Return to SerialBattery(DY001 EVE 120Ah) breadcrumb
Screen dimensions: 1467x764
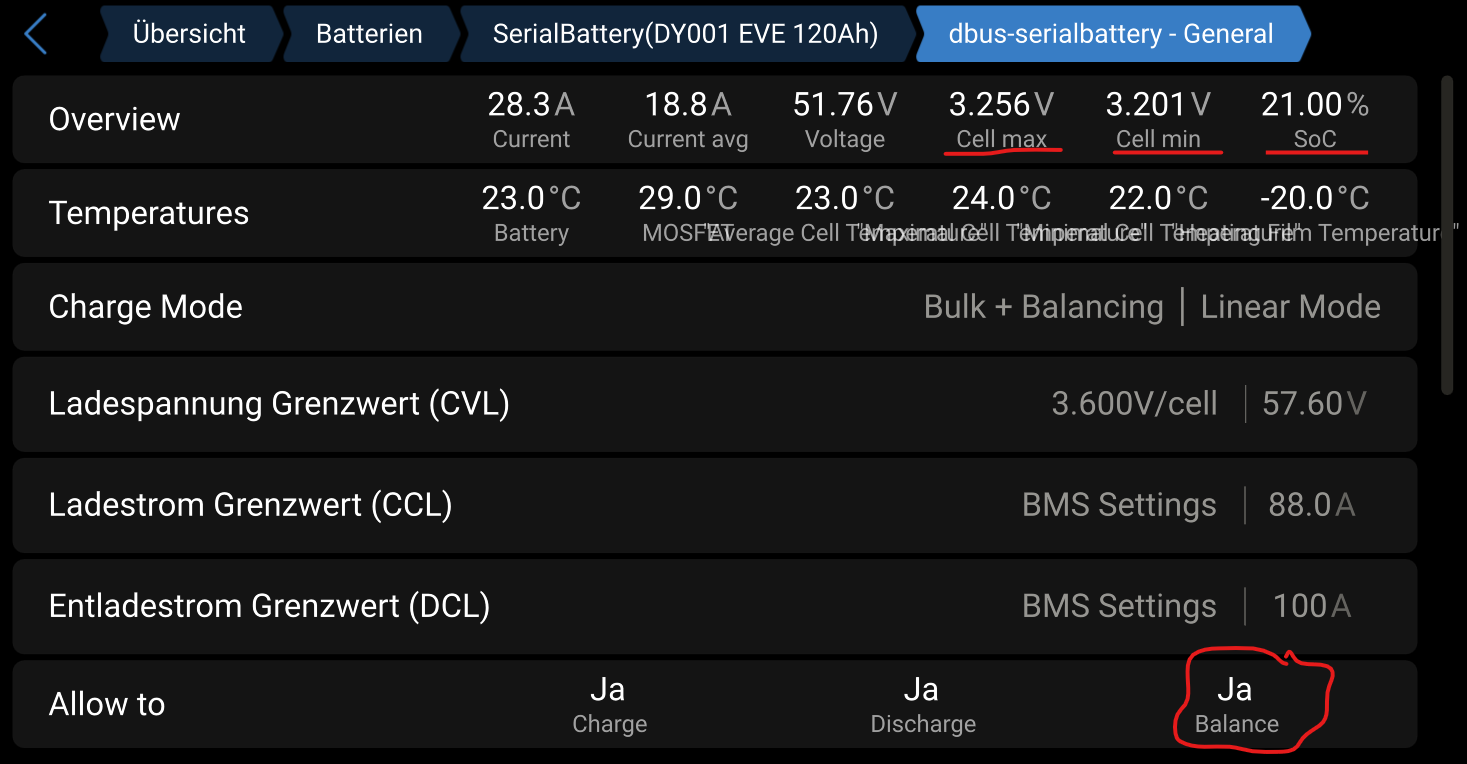pos(684,34)
